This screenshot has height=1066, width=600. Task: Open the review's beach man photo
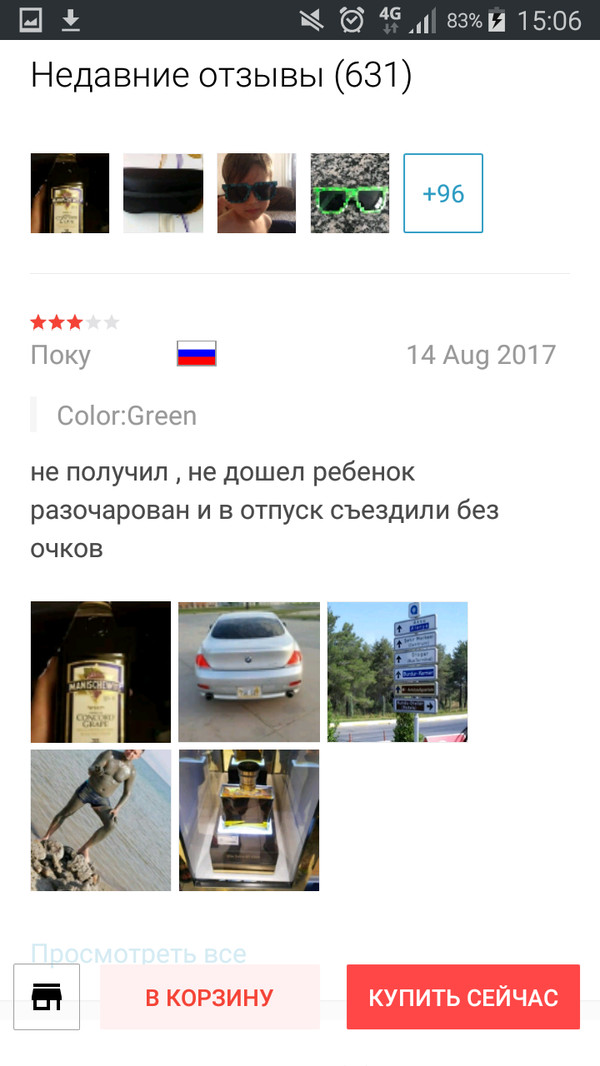(101, 820)
